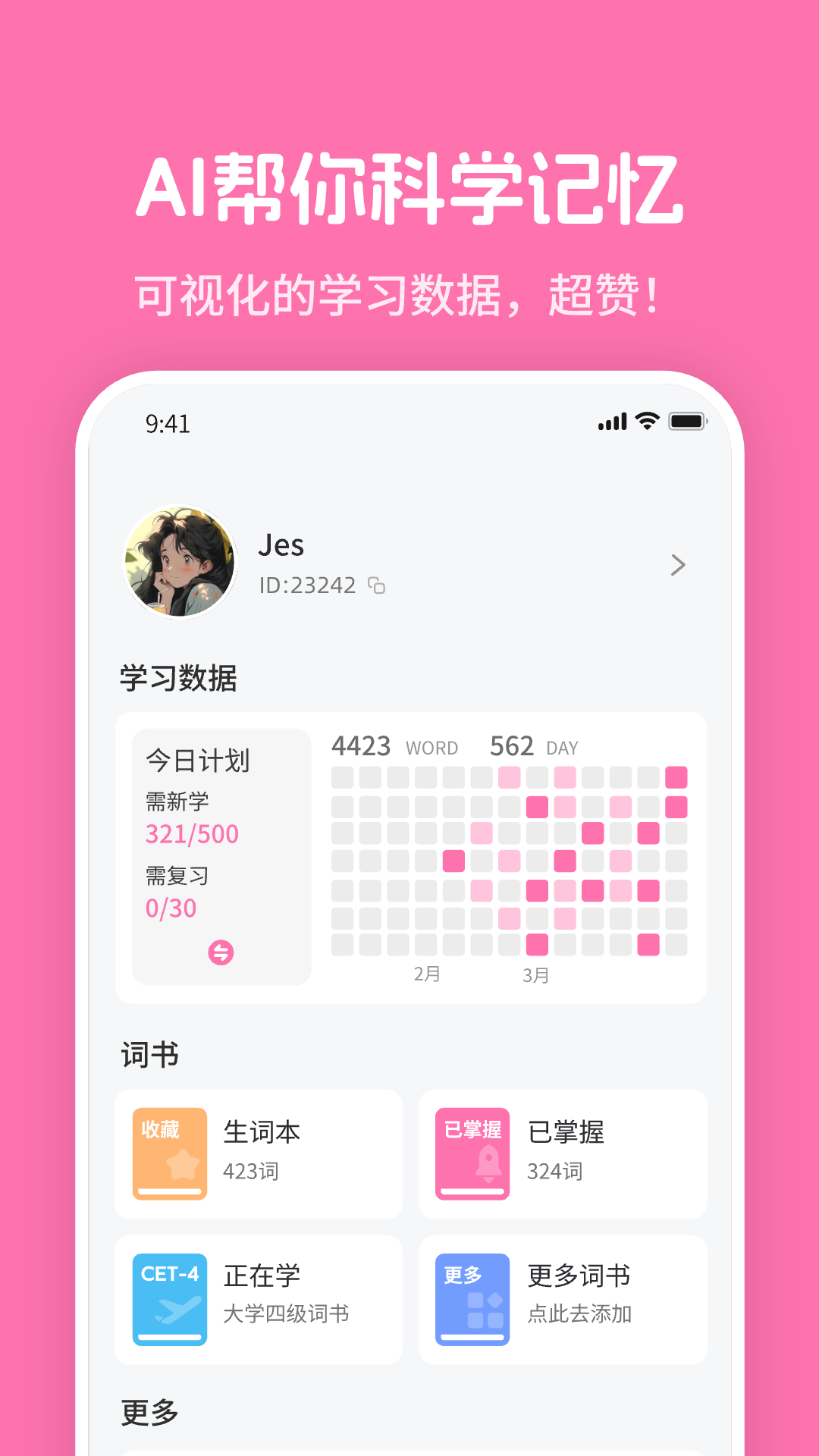Click the Wi-Fi status icon
Viewport: 819px width, 1456px height.
pyautogui.click(x=645, y=422)
